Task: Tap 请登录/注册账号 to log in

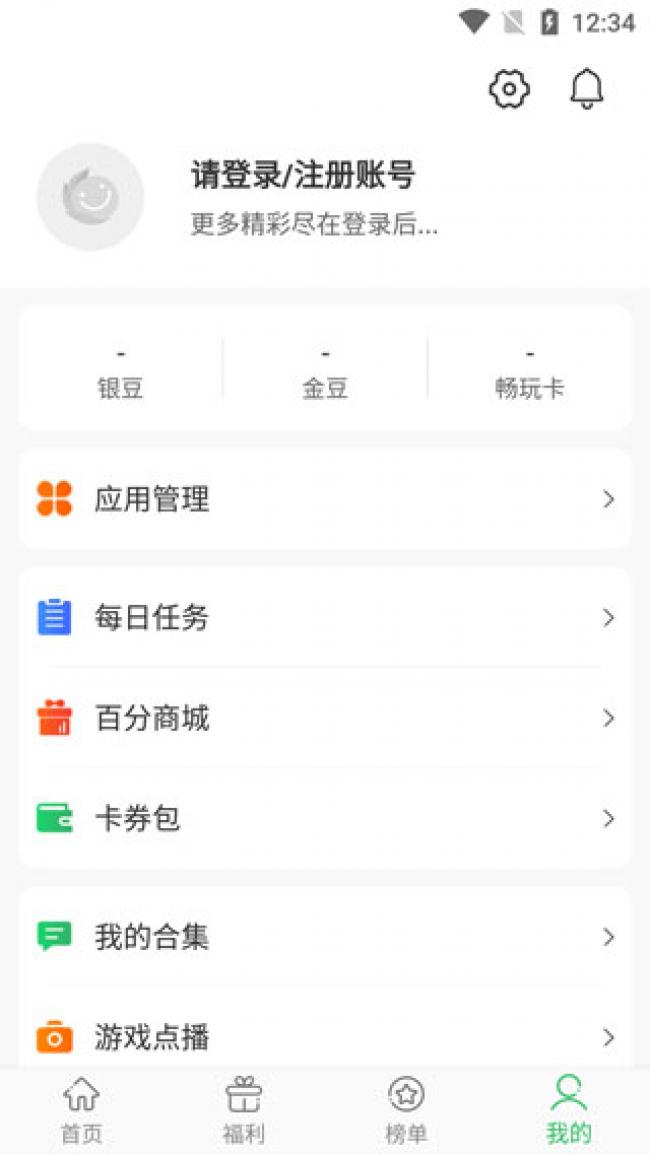Action: click(x=303, y=176)
